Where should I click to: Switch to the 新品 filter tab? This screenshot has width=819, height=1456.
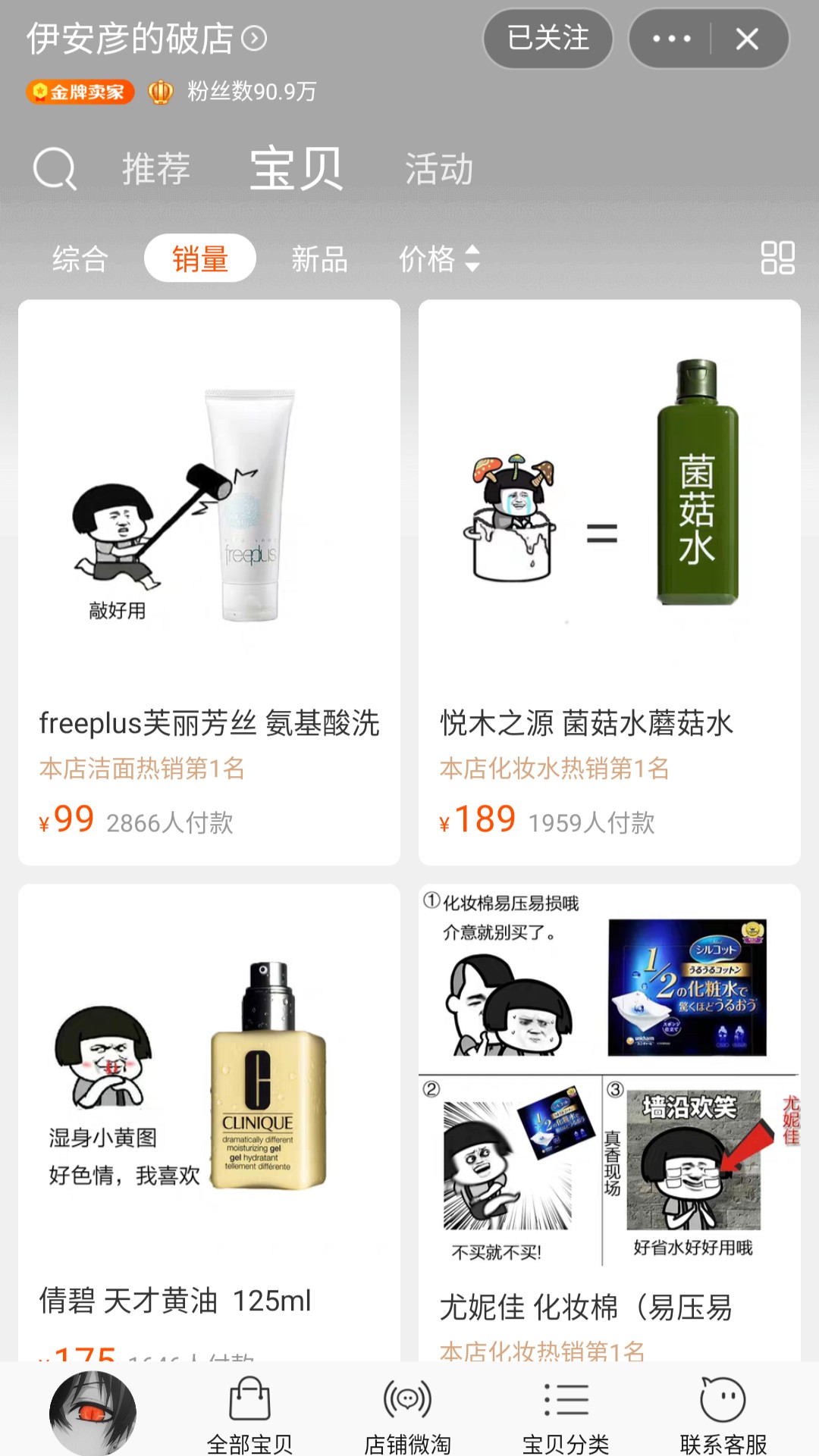318,260
